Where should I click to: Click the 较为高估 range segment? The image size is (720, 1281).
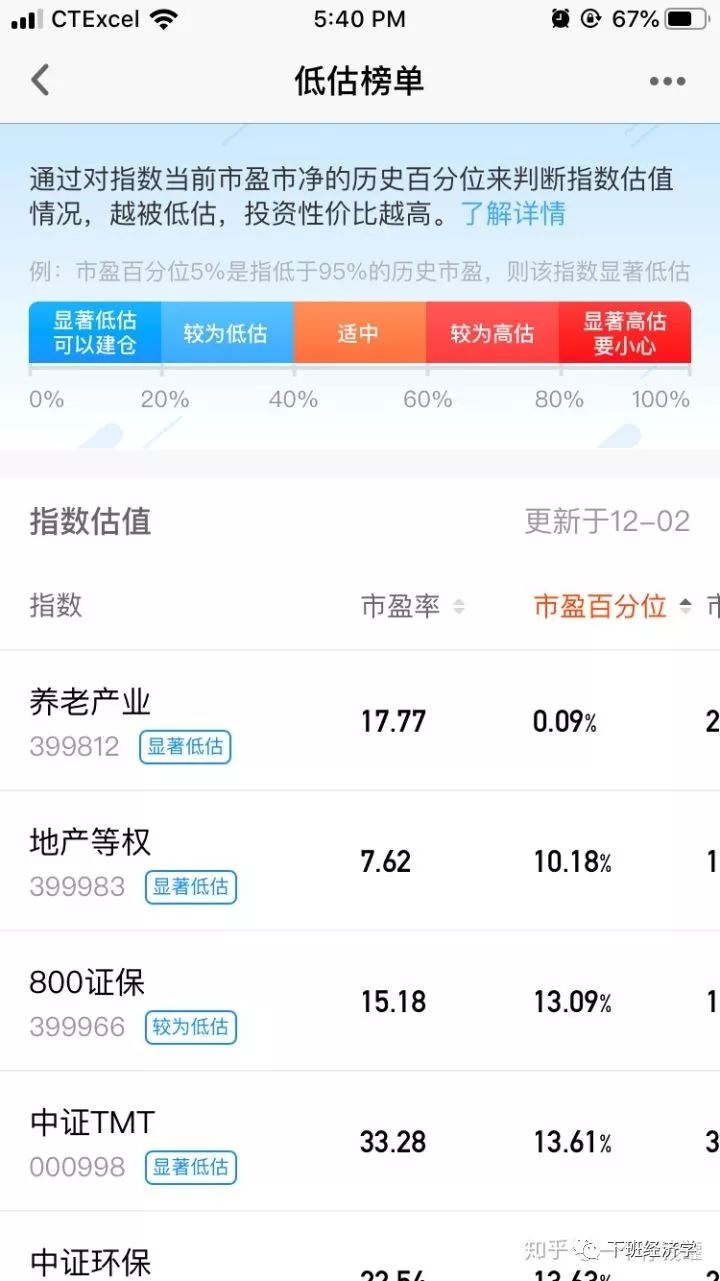[491, 334]
